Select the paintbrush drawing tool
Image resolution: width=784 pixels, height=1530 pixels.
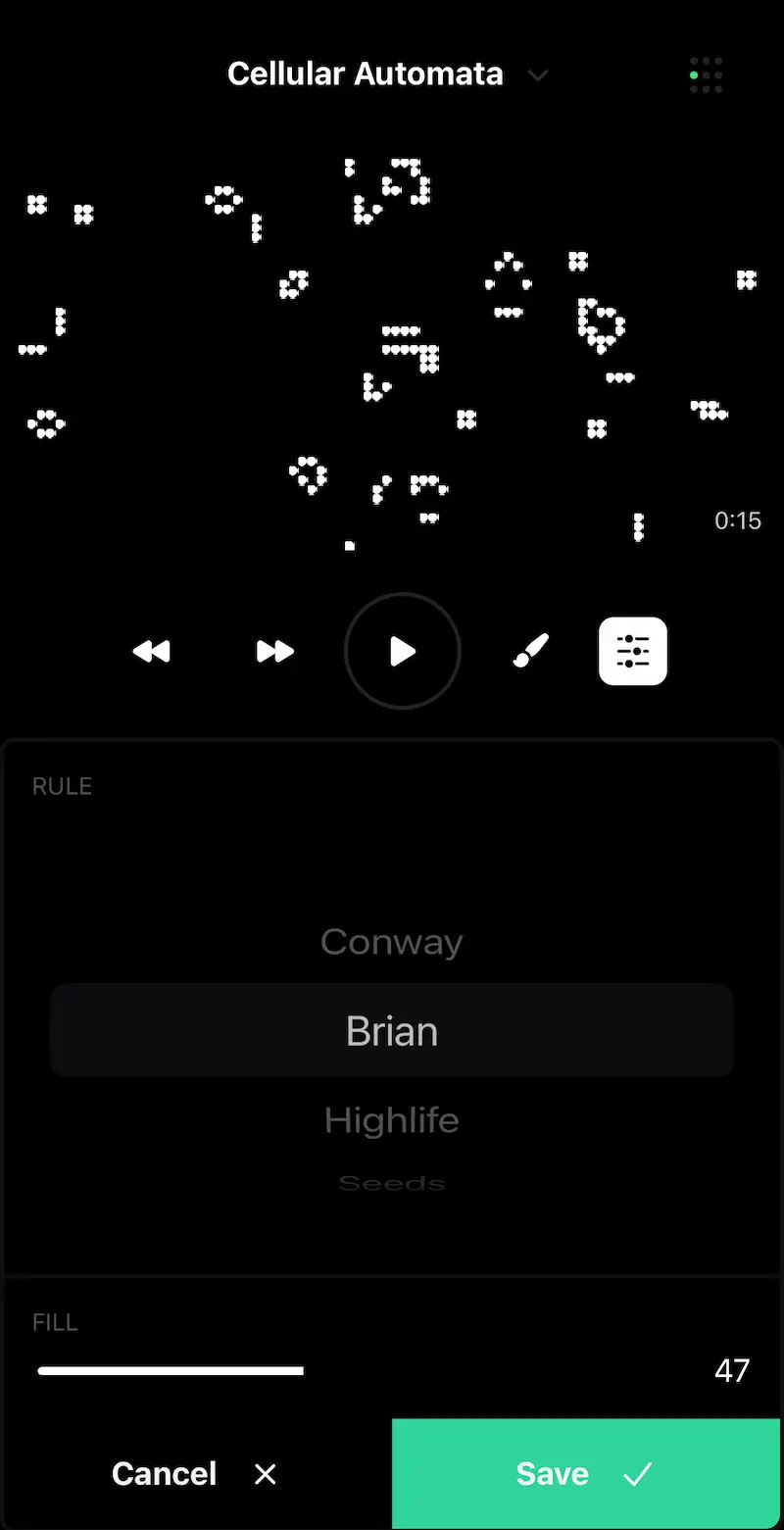[x=530, y=651]
